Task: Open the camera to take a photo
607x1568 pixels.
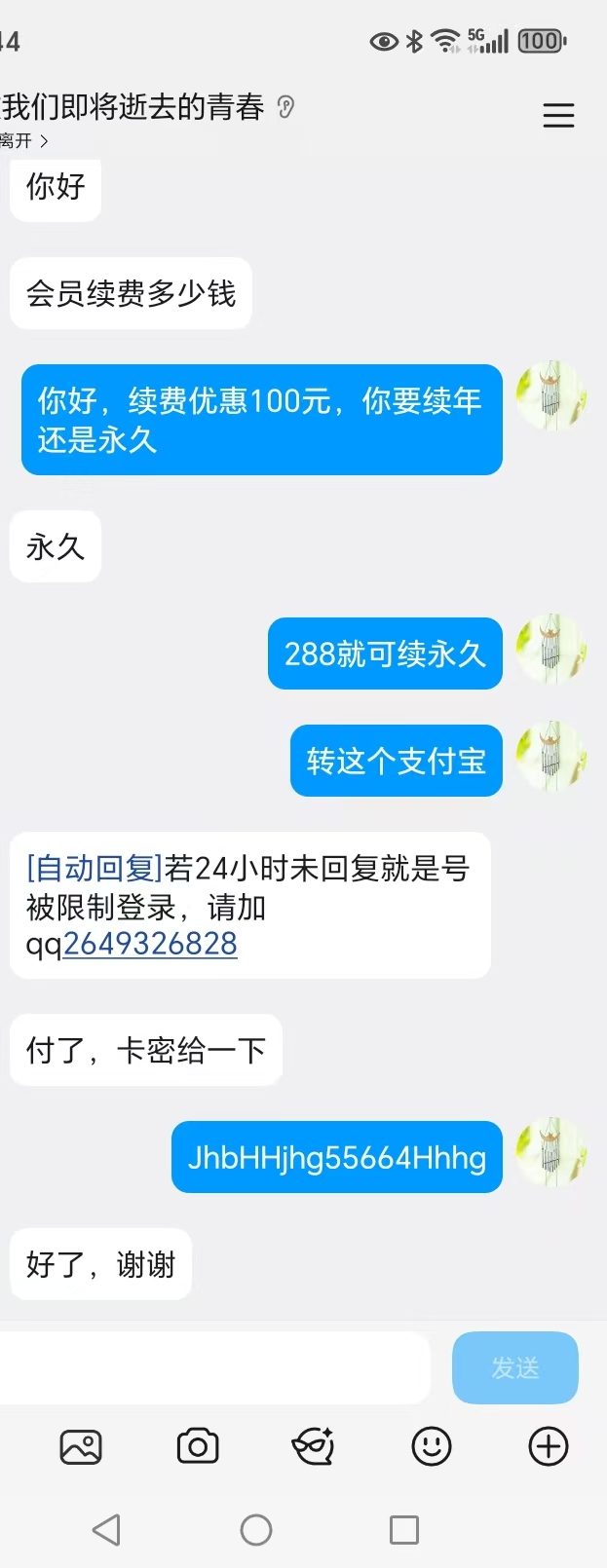Action: 198,1446
